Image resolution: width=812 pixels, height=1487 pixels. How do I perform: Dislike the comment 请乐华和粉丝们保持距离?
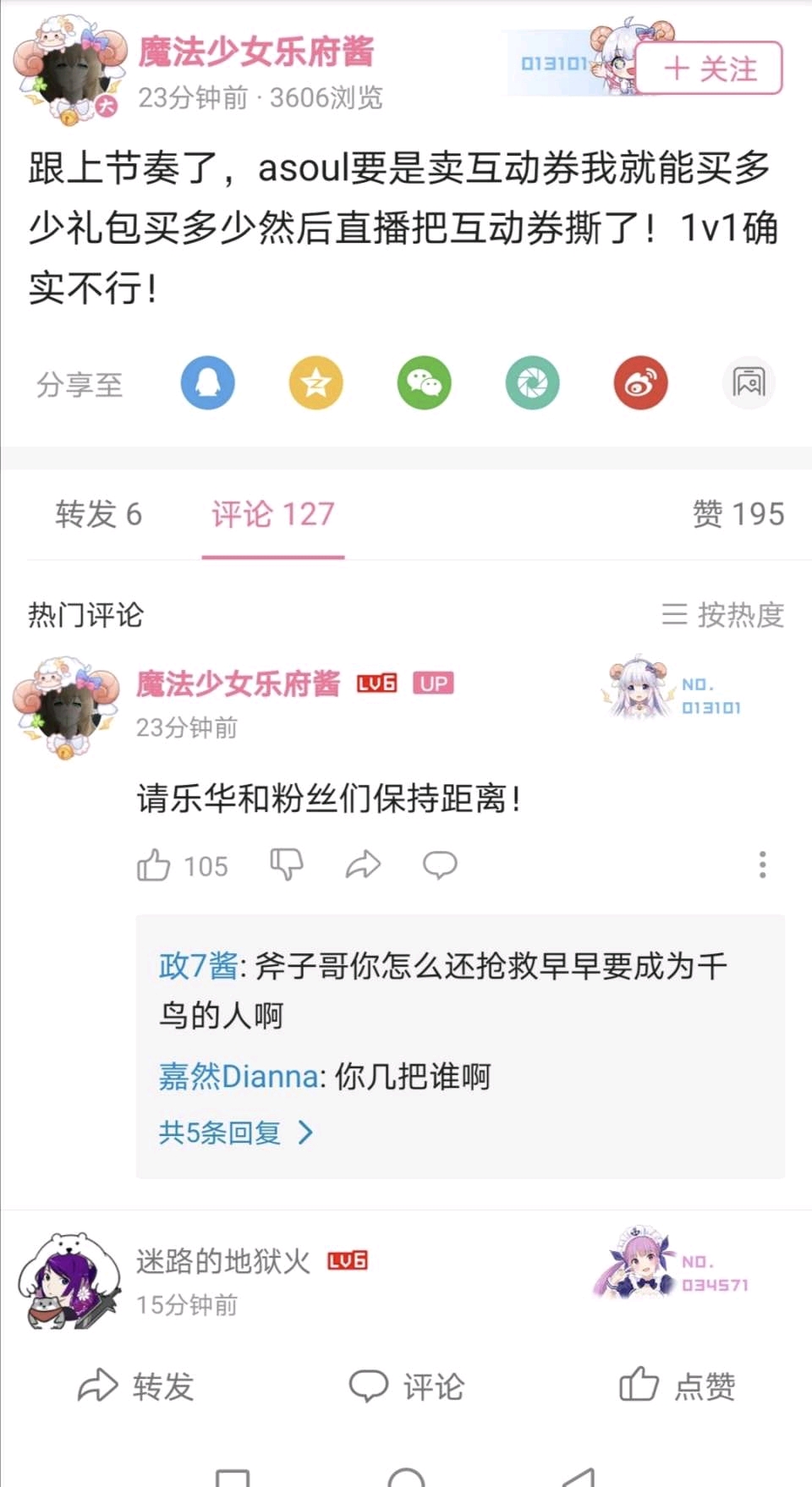click(287, 865)
